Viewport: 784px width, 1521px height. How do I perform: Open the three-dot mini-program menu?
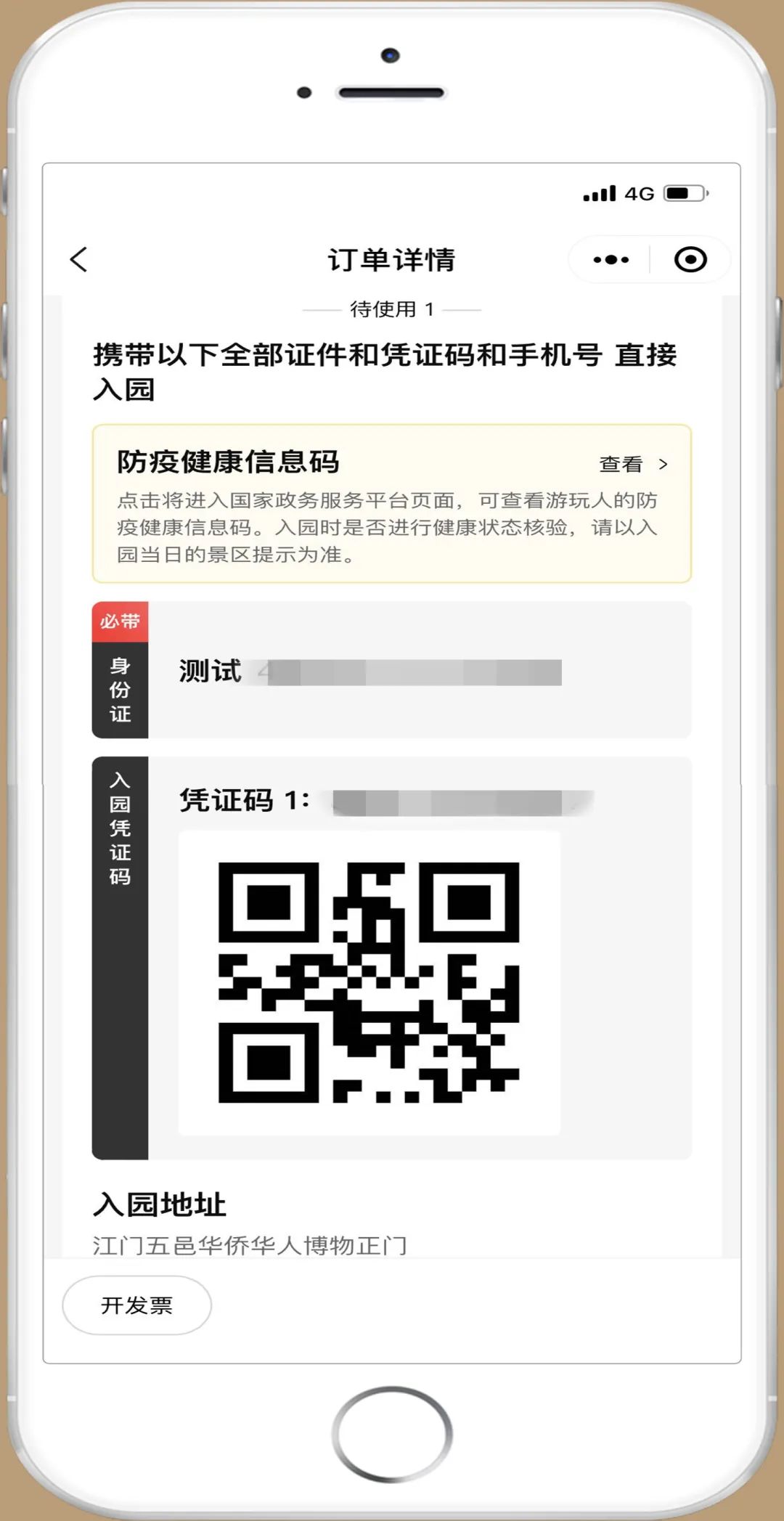[610, 258]
